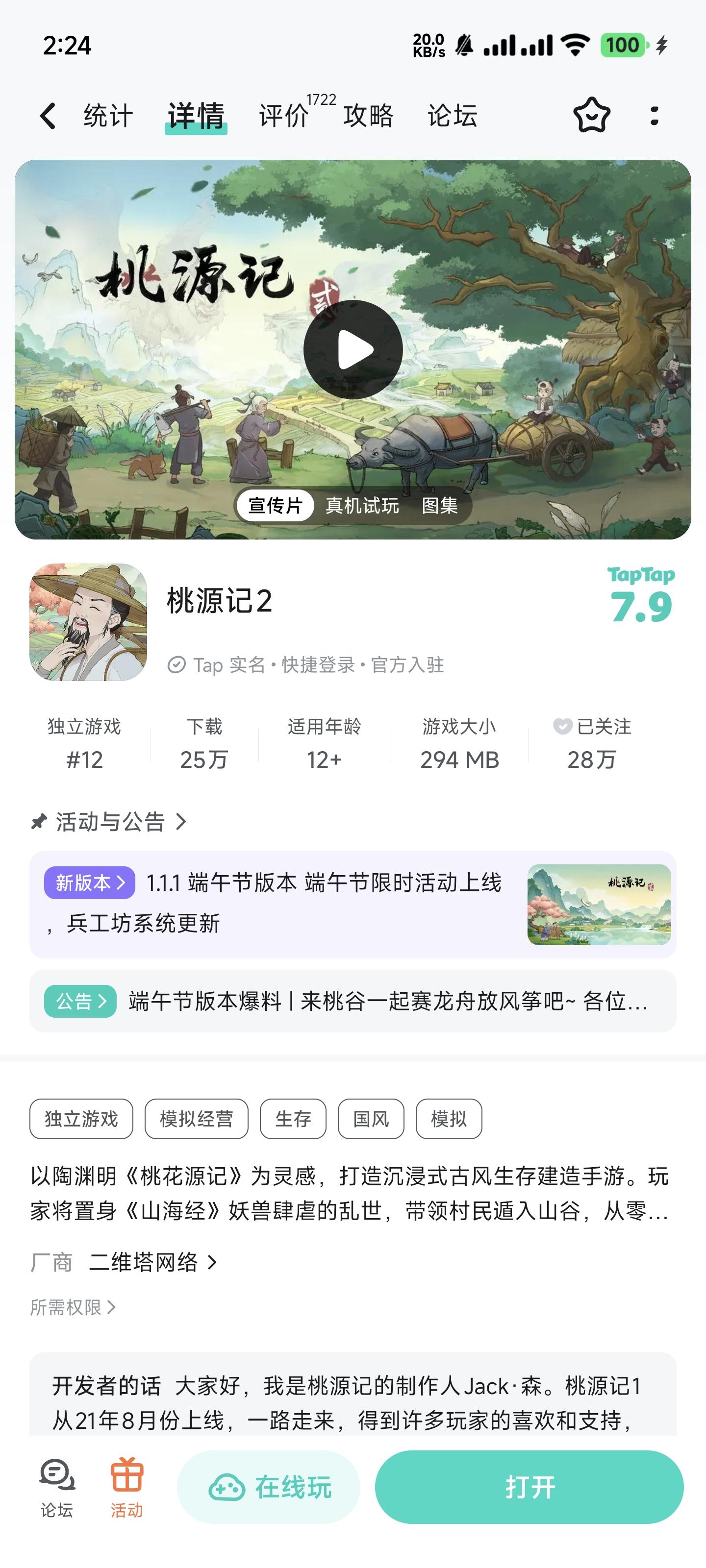Viewport: 706px width, 1568px height.
Task: Expand the 所需权限 permissions list
Action: (x=71, y=1307)
